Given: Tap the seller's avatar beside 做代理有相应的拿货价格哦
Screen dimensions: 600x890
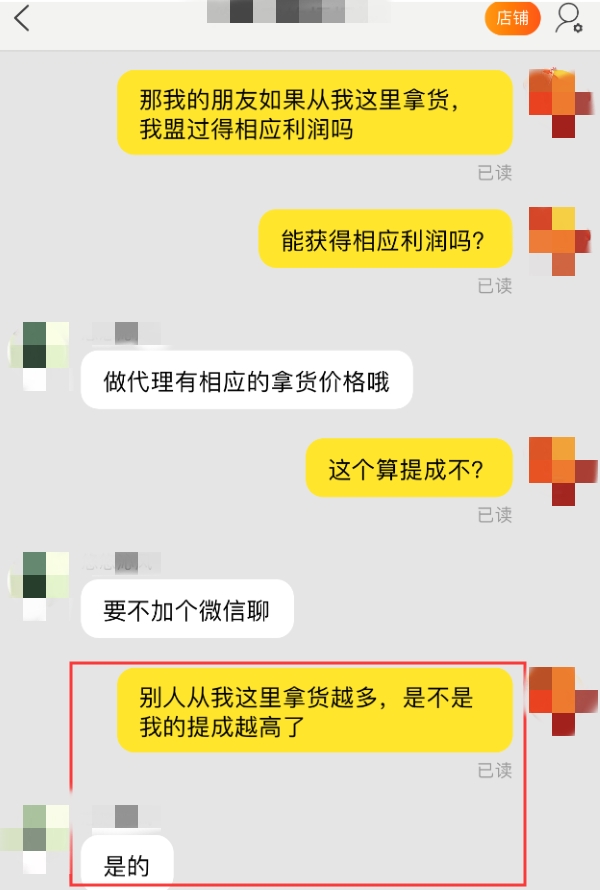Looking at the screenshot, I should pos(38,355).
